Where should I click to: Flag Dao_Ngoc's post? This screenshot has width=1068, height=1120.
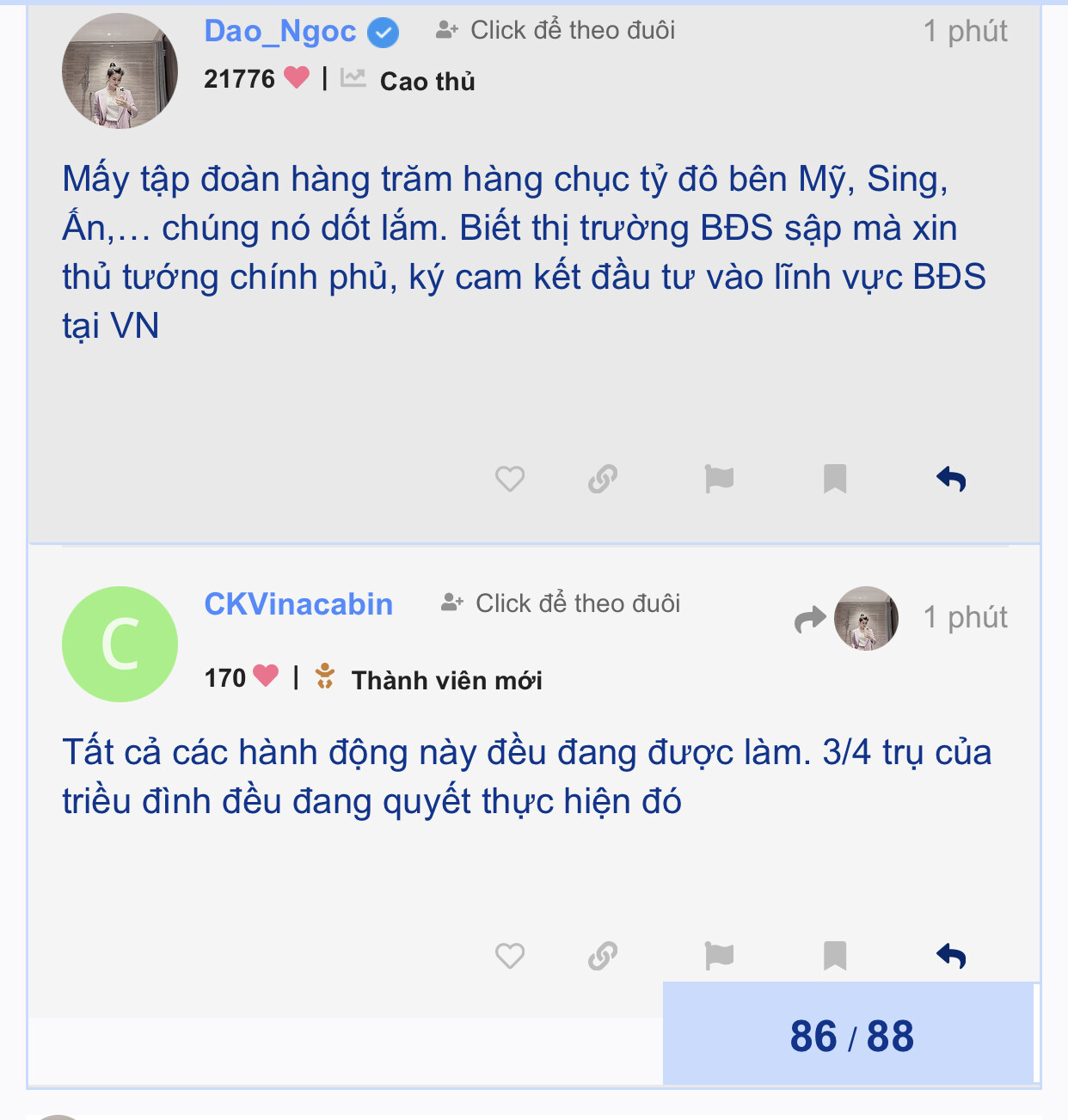[x=719, y=479]
